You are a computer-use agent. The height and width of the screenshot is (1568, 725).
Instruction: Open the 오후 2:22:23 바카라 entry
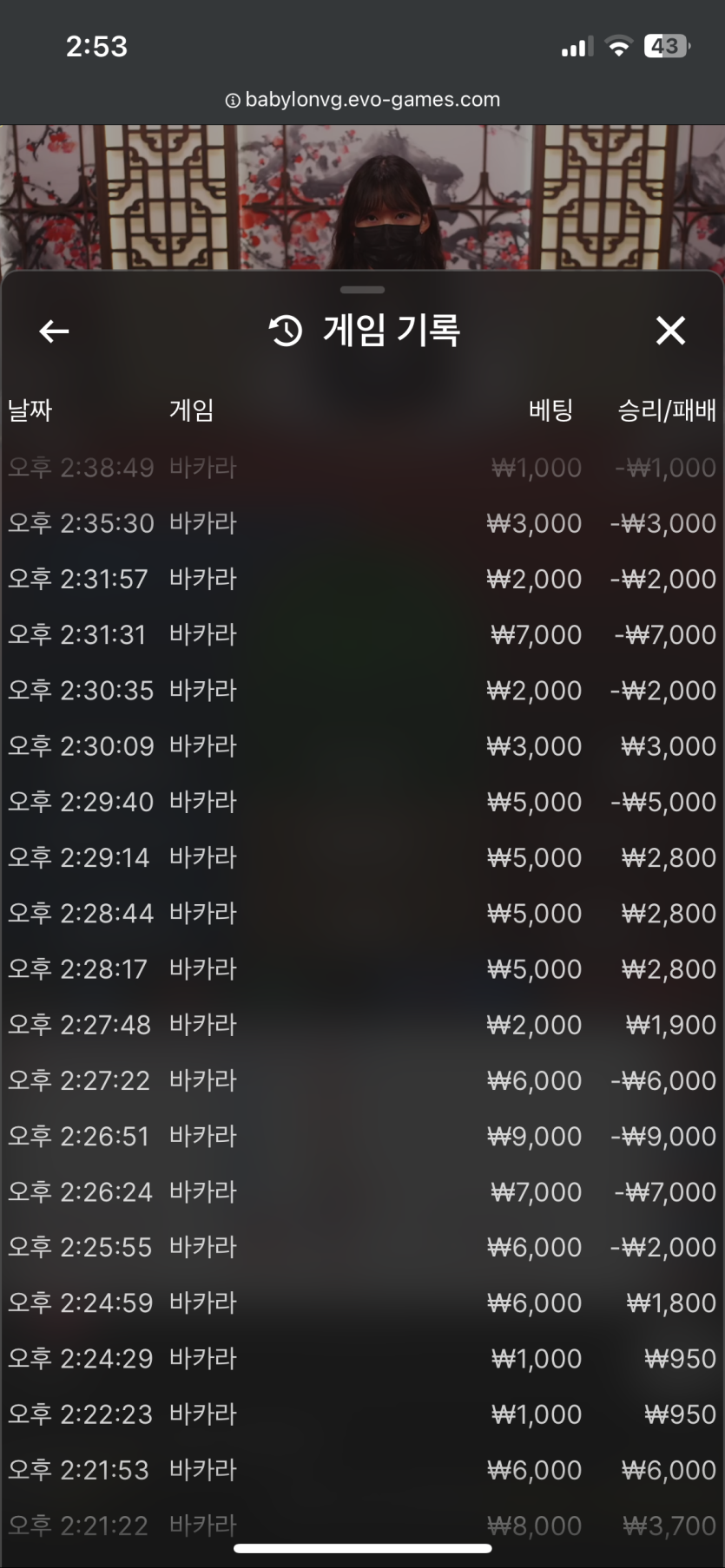coord(362,1414)
